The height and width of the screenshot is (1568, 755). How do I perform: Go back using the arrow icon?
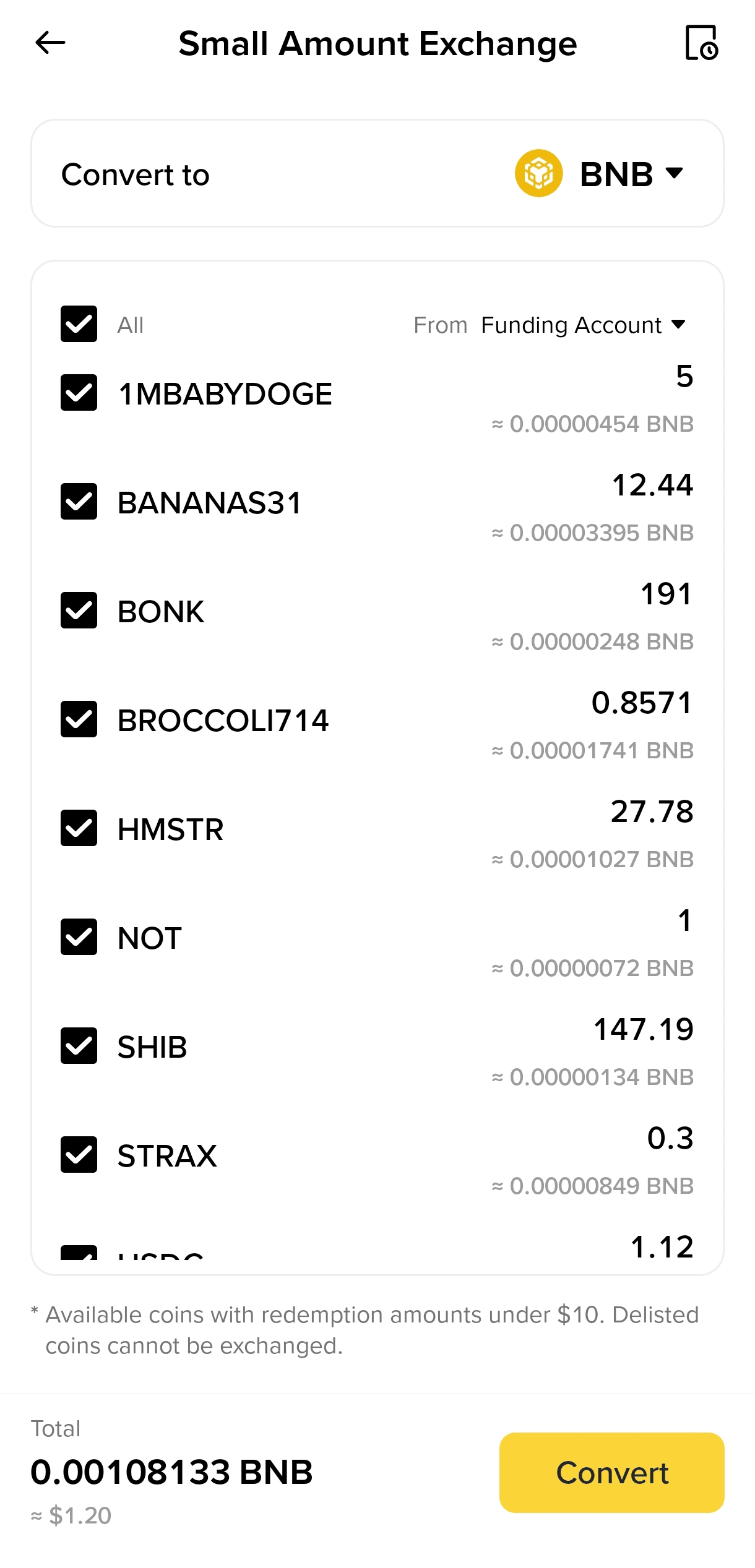pos(51,43)
